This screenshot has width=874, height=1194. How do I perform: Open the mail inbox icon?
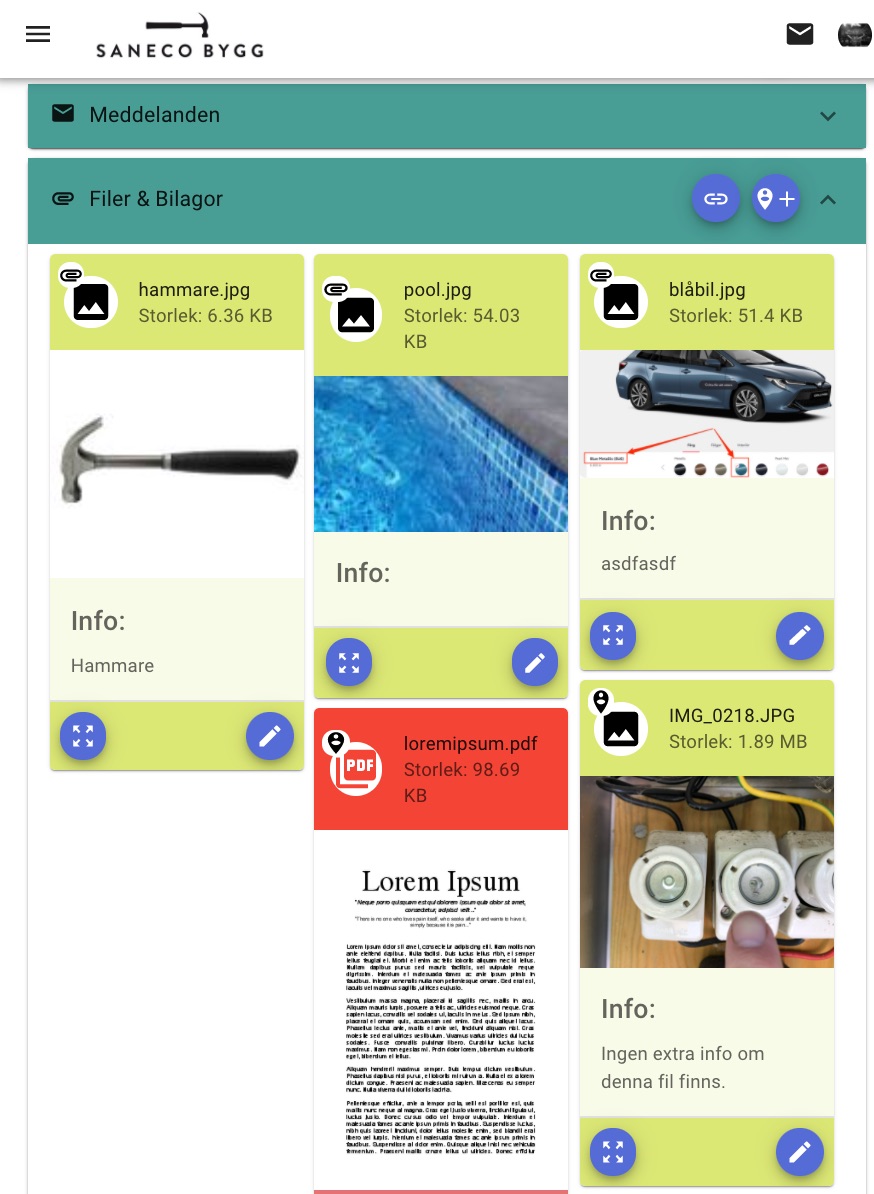(799, 34)
